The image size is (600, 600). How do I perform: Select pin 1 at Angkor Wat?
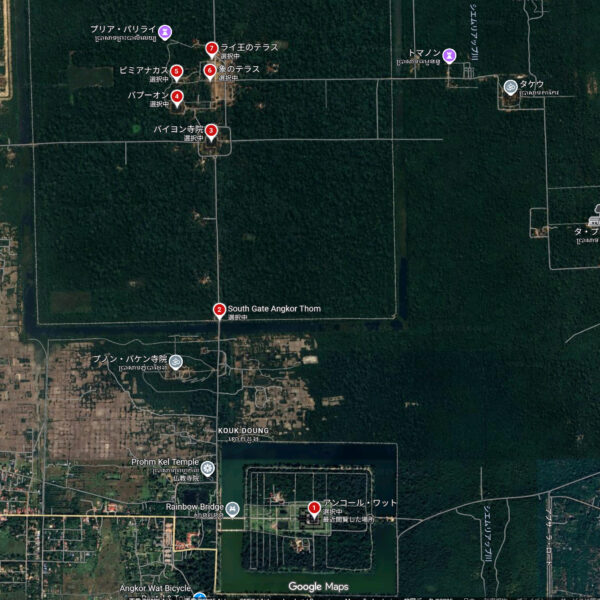tap(314, 508)
